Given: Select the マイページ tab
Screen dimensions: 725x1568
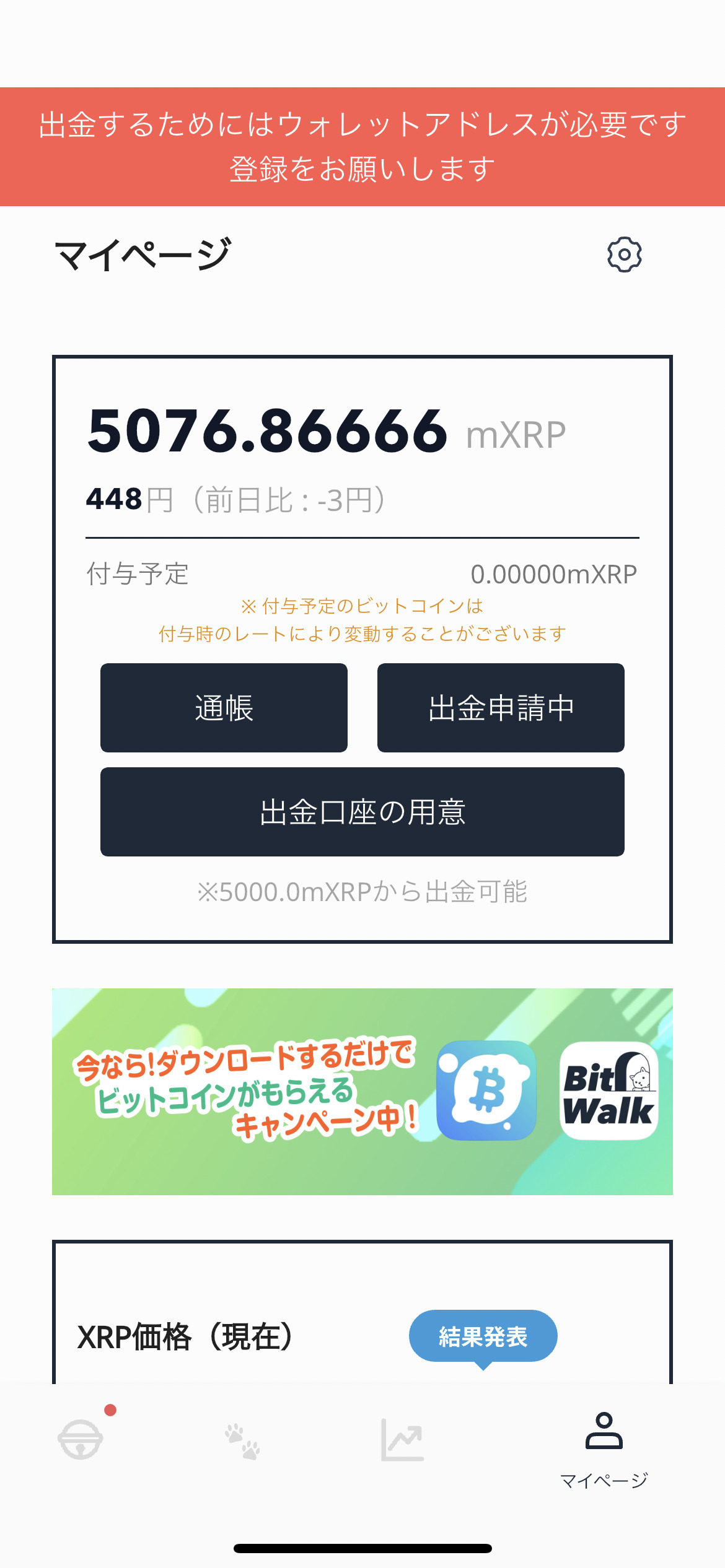Looking at the screenshot, I should point(604,1450).
